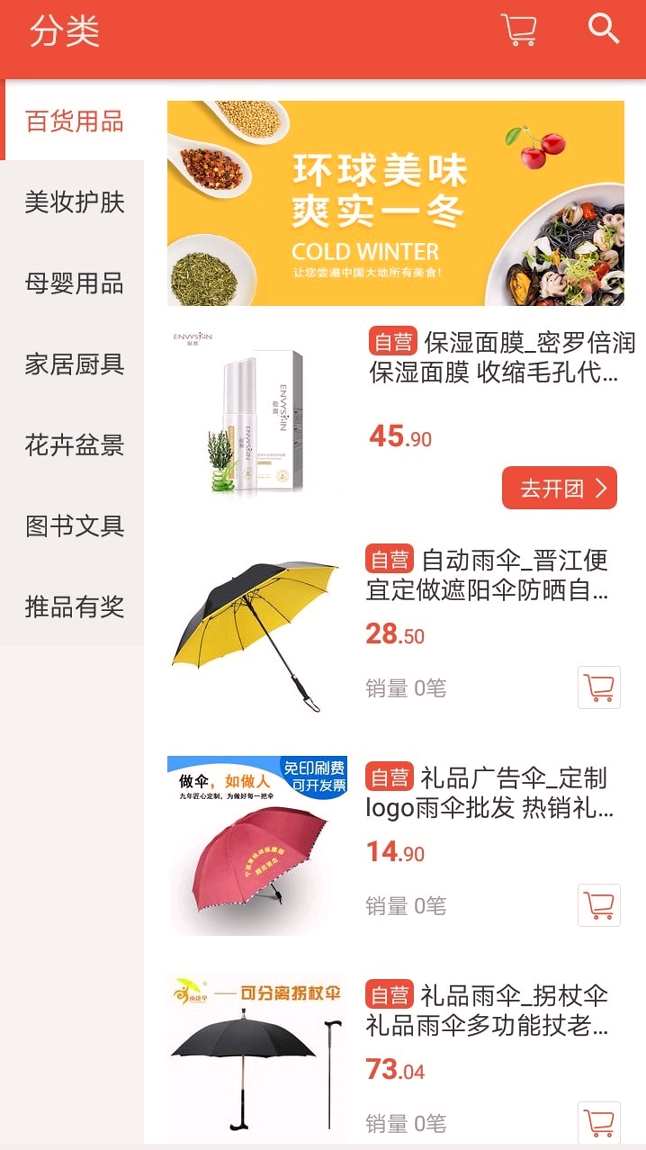Switch to the 美妆护肤 category
The height and width of the screenshot is (1150, 646).
(74, 202)
